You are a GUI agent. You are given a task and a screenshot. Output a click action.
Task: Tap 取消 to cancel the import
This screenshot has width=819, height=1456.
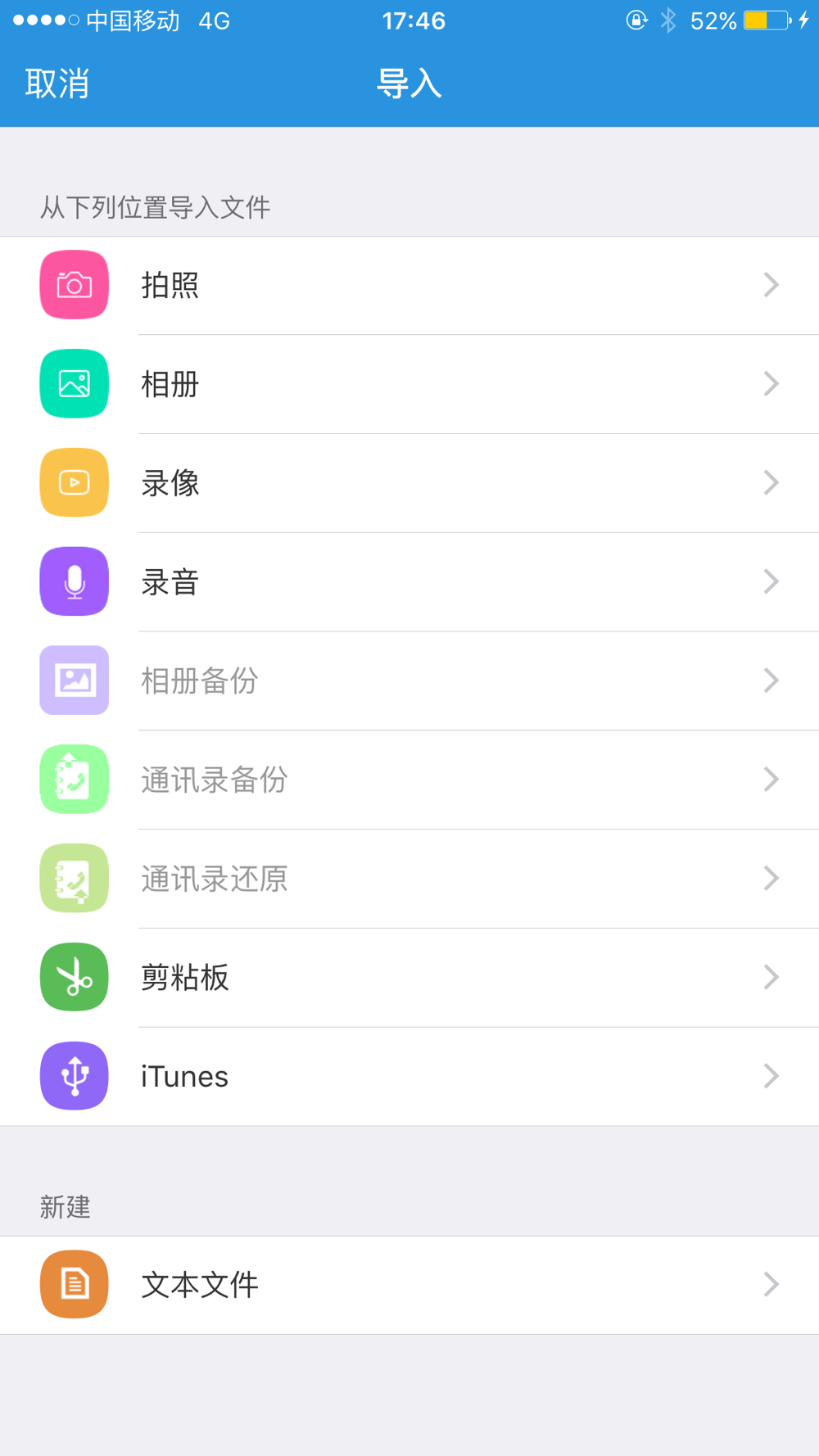click(x=57, y=84)
